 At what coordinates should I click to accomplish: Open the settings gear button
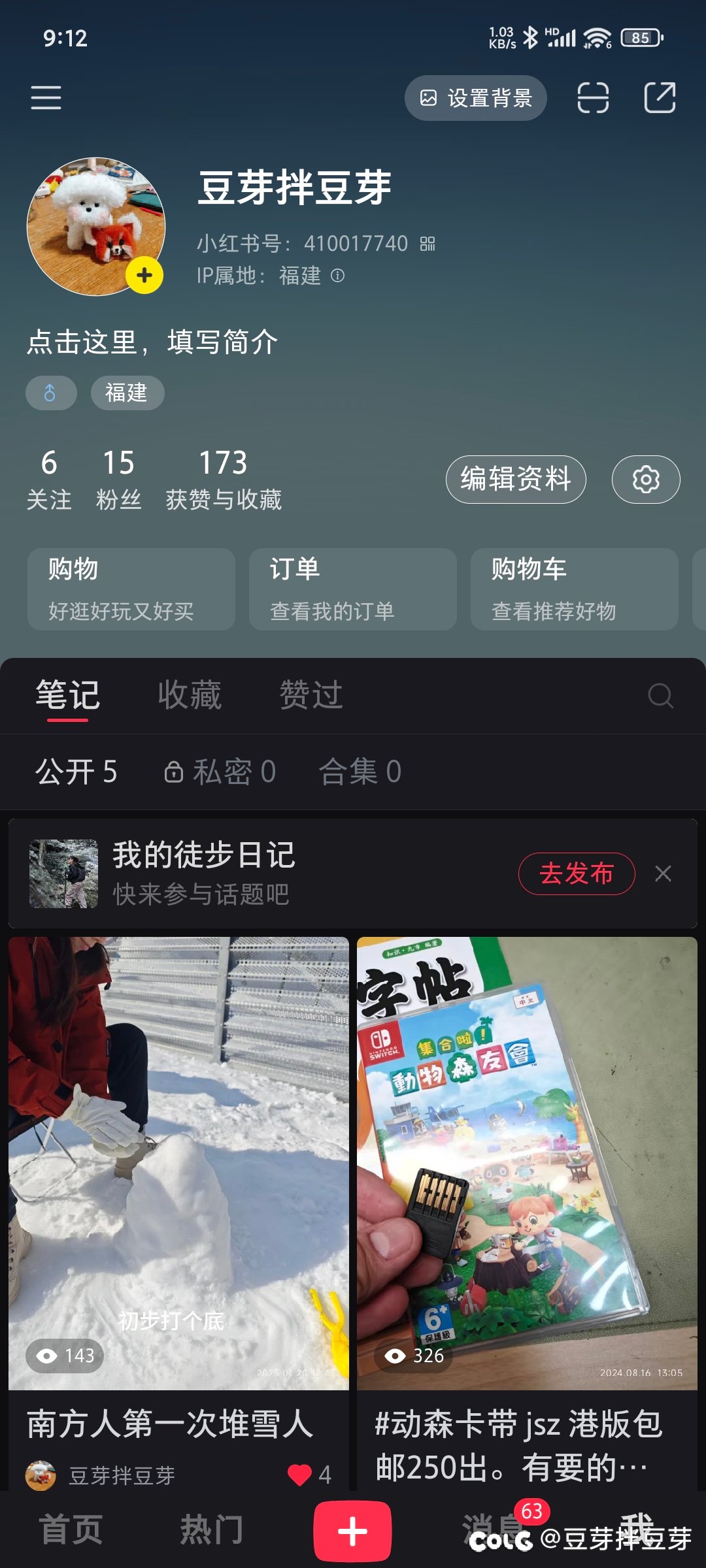point(646,480)
